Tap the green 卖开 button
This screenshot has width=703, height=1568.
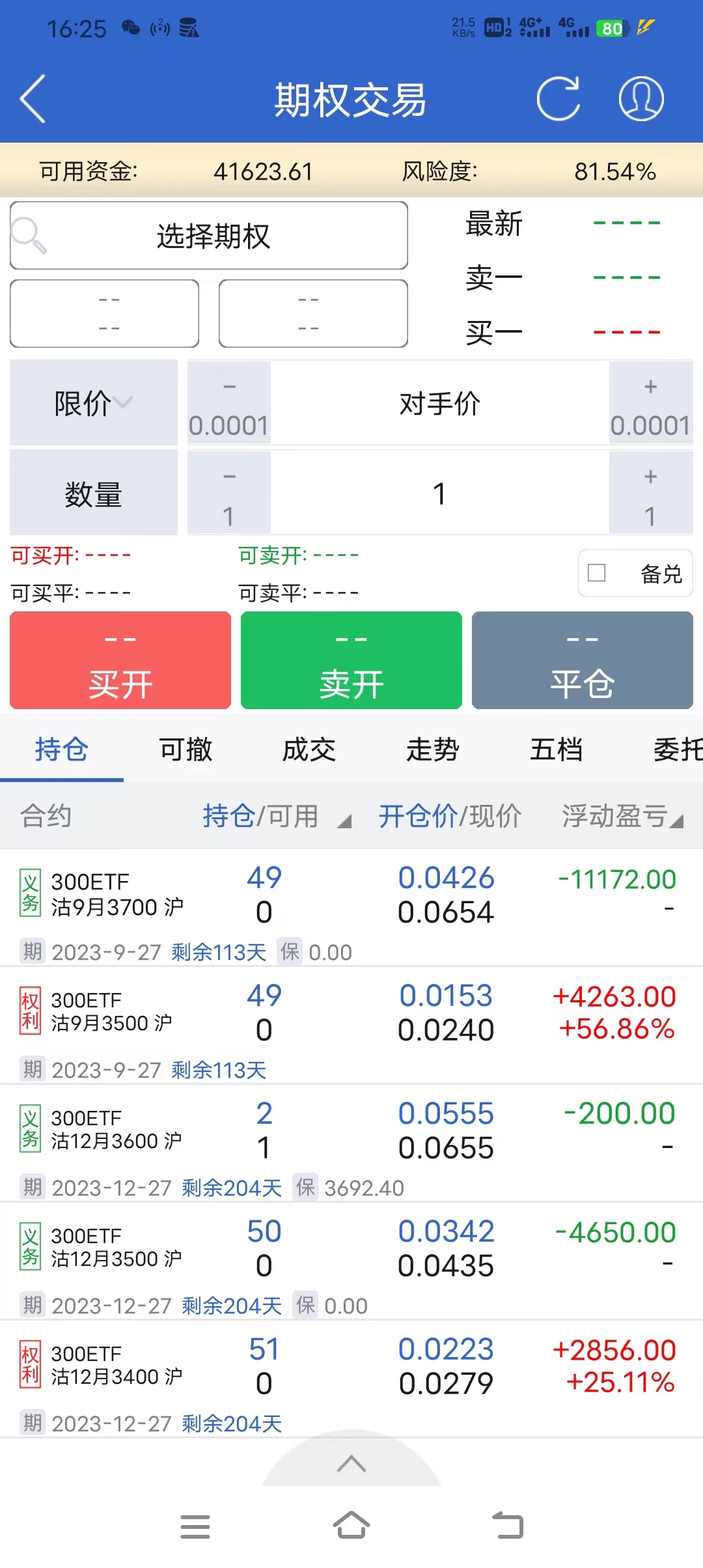351,660
